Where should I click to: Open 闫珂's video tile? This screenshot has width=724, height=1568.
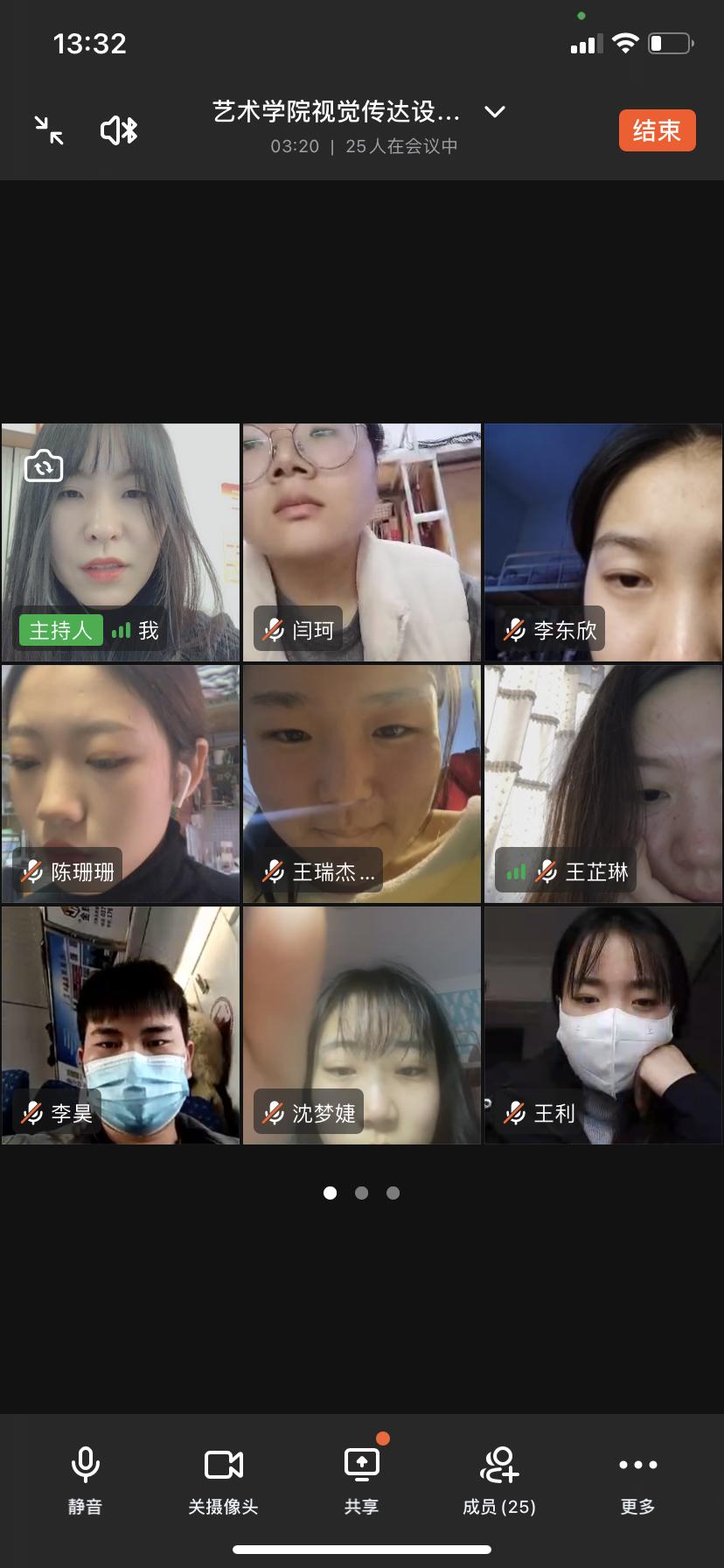pos(362,542)
